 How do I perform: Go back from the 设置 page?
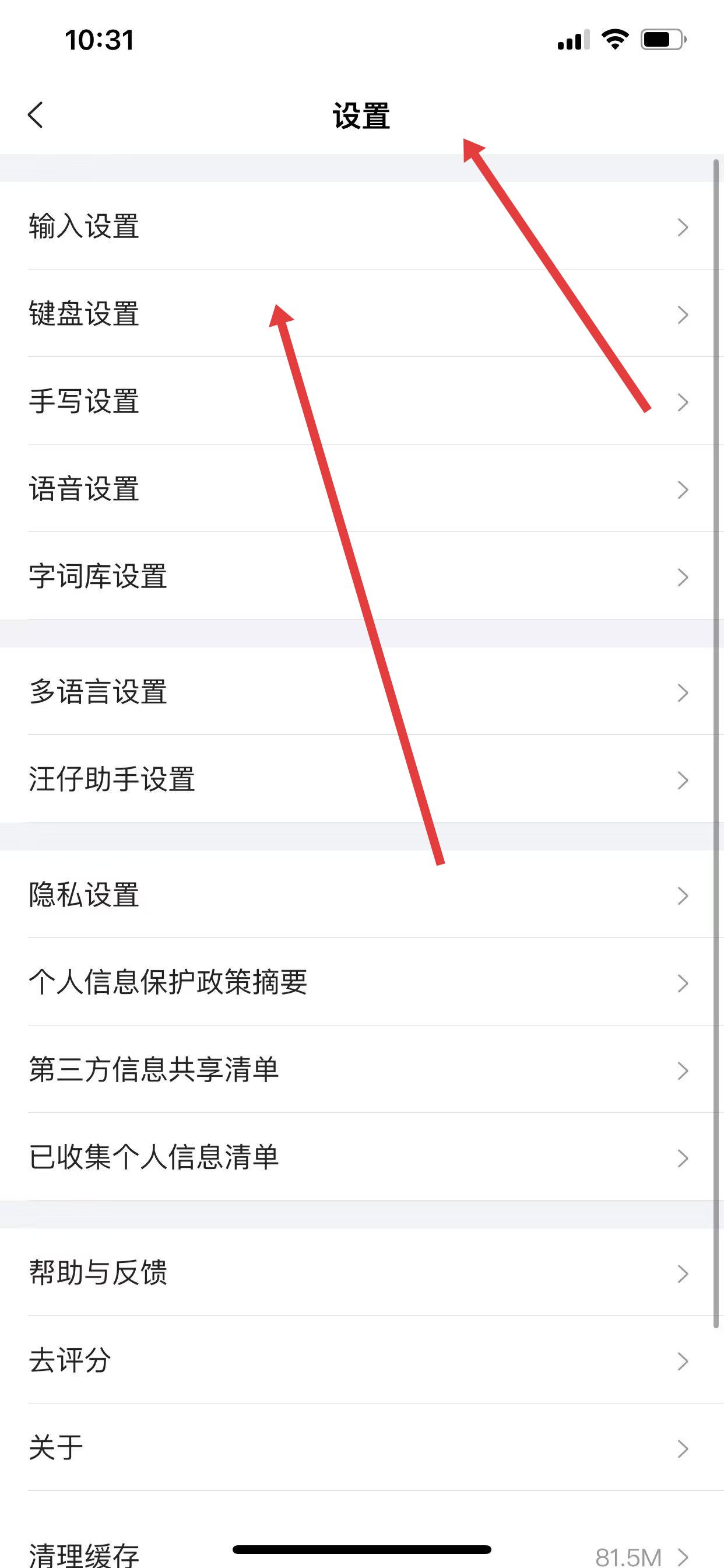click(36, 115)
